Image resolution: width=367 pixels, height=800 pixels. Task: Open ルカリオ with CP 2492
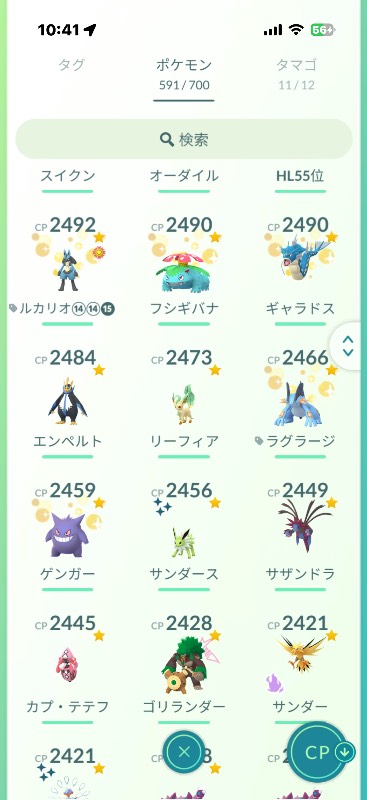coord(67,268)
